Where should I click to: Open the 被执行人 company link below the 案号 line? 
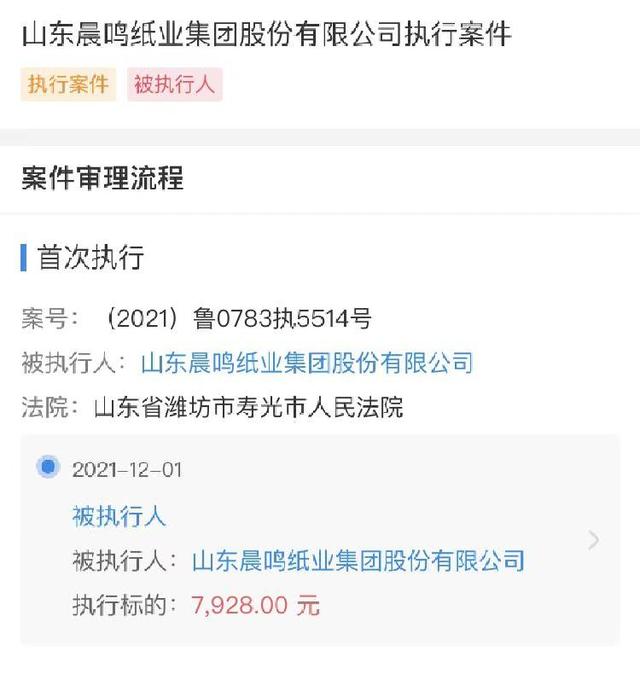point(306,363)
